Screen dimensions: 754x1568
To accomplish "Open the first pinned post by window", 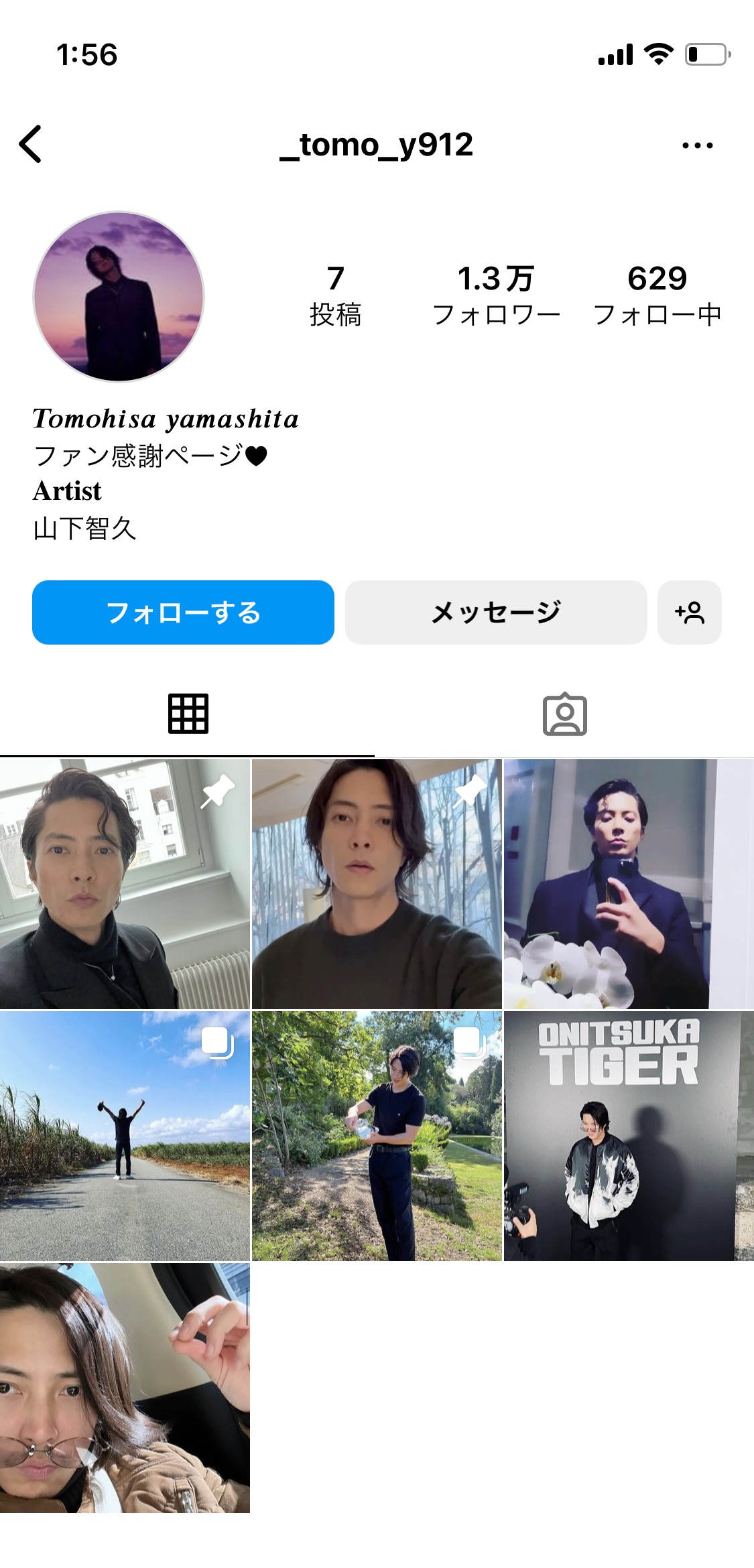I will pyautogui.click(x=125, y=884).
